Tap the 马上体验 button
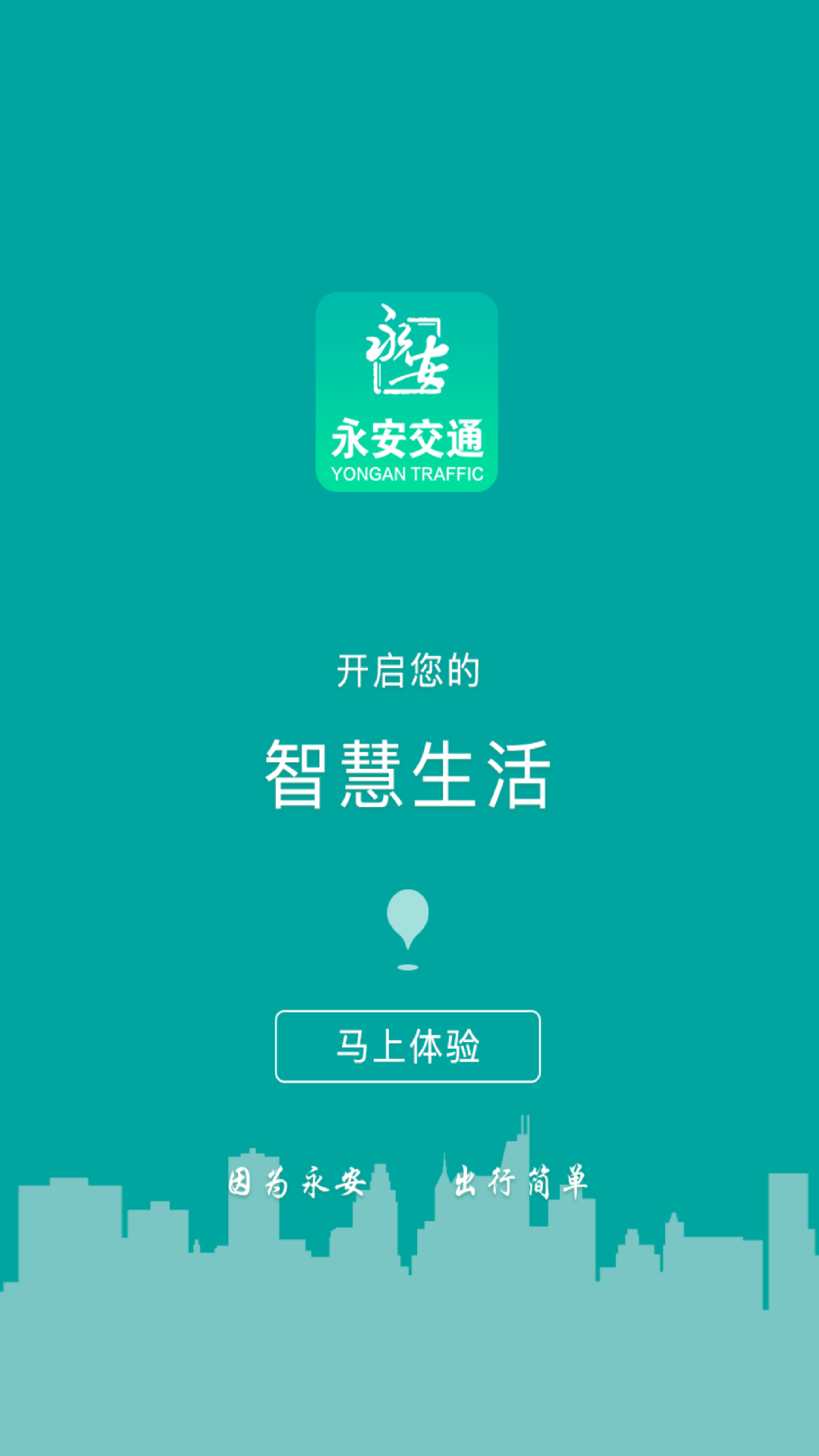 pos(408,1046)
